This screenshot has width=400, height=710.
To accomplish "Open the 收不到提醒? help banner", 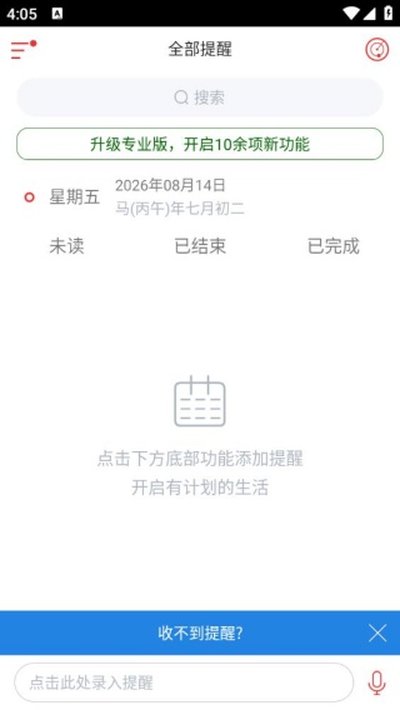I will 200,633.
